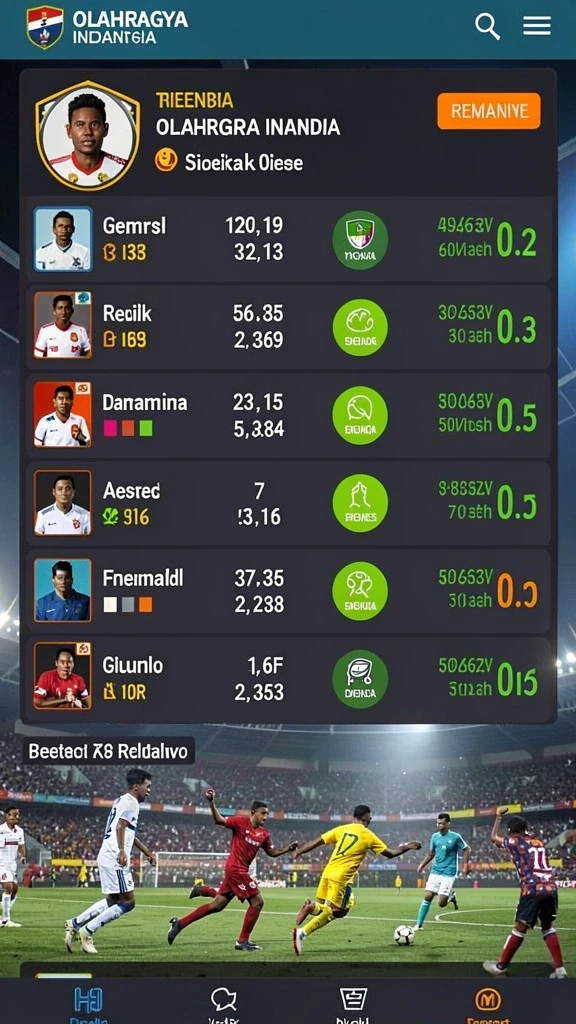Open the Gemrsl player row

coord(288,240)
